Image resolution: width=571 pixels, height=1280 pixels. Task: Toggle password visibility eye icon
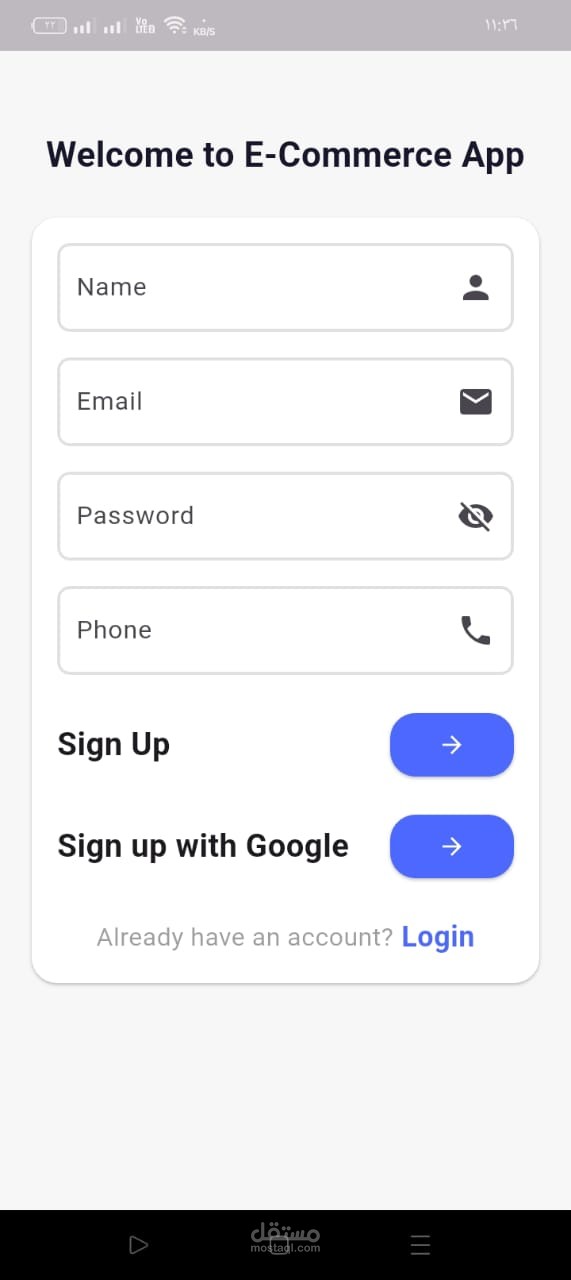coord(475,516)
